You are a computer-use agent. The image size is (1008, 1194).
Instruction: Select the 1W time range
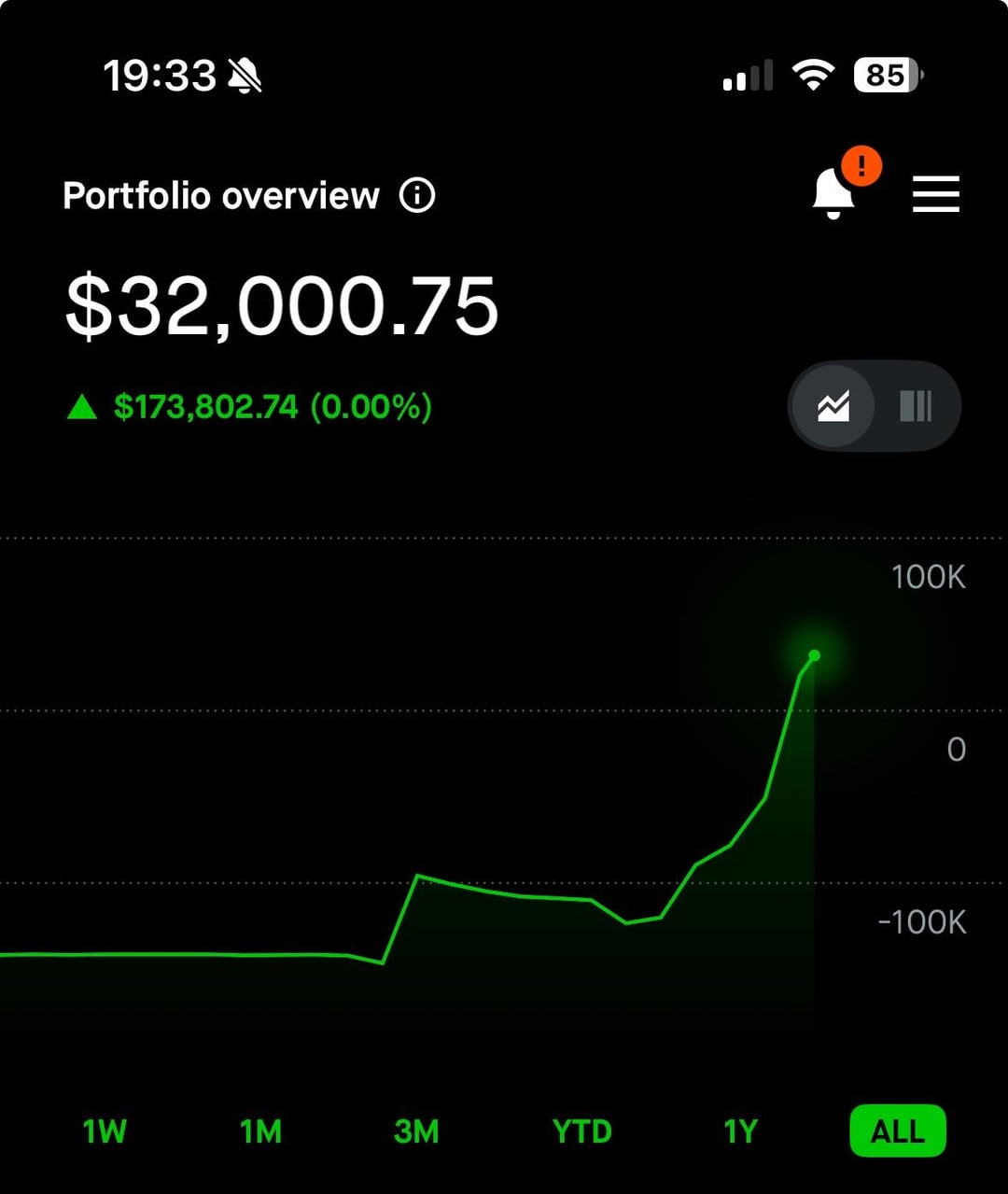click(105, 1131)
